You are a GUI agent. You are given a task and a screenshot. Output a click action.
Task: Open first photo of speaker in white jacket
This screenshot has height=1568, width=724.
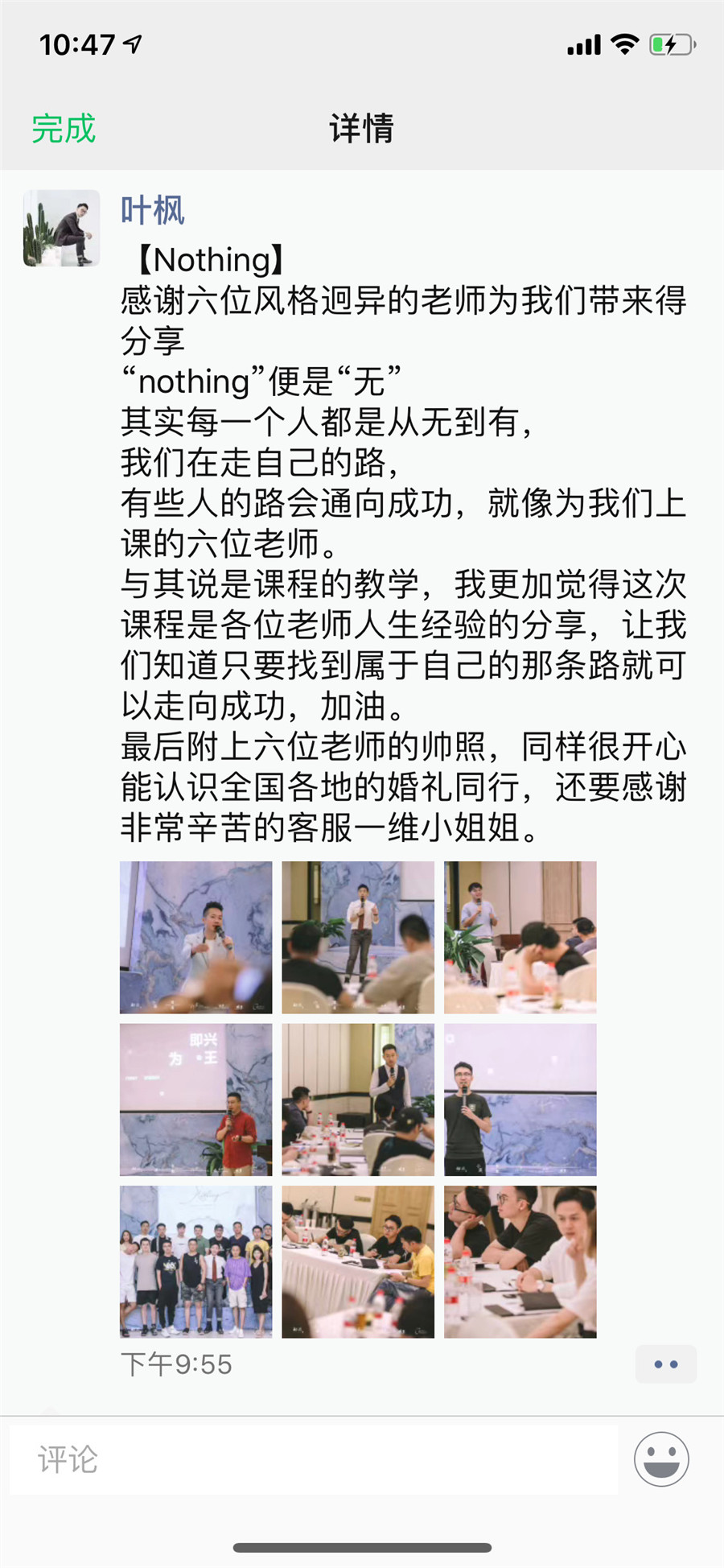(195, 937)
